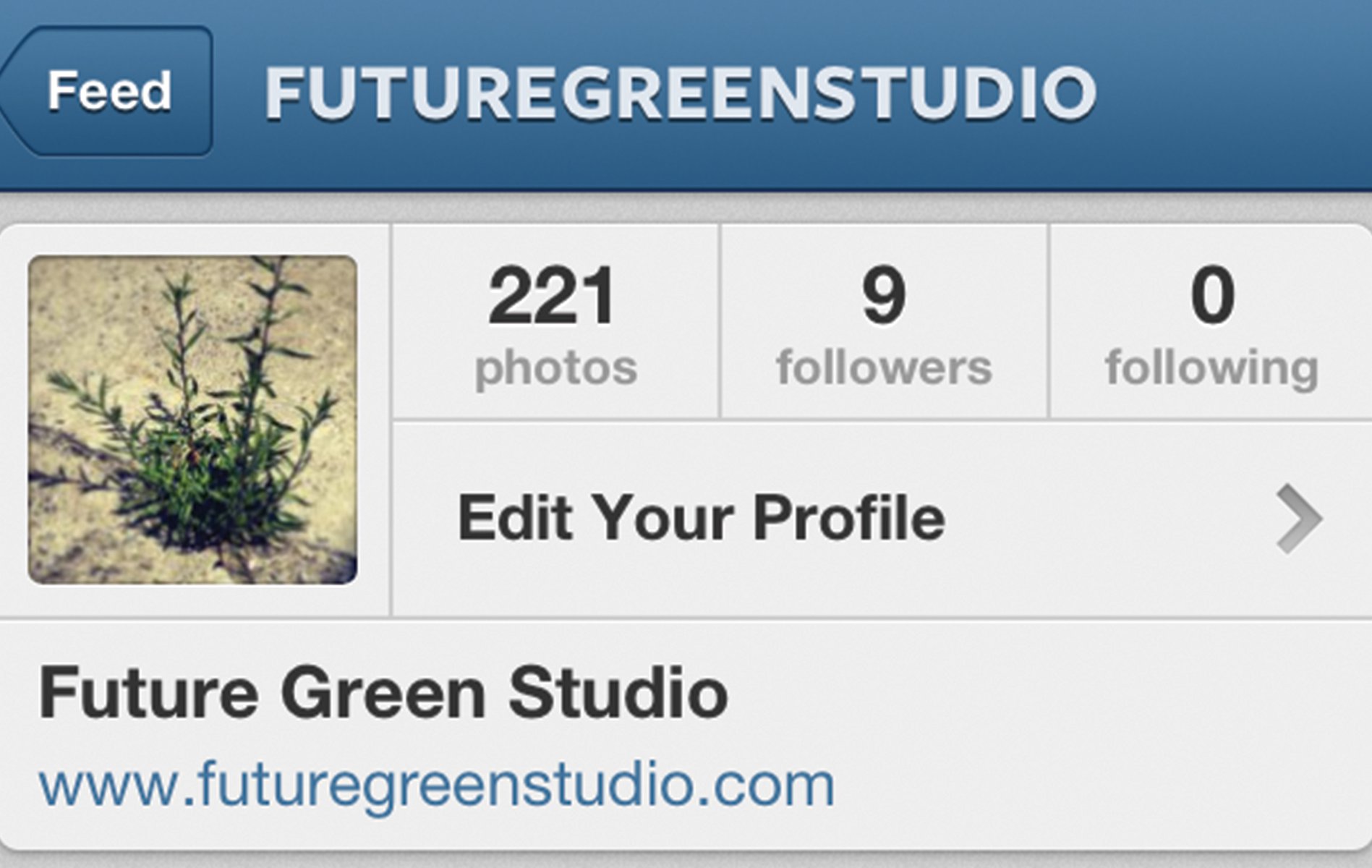Open the 221 photos count
Screen dimensions: 1372x868
(555, 323)
